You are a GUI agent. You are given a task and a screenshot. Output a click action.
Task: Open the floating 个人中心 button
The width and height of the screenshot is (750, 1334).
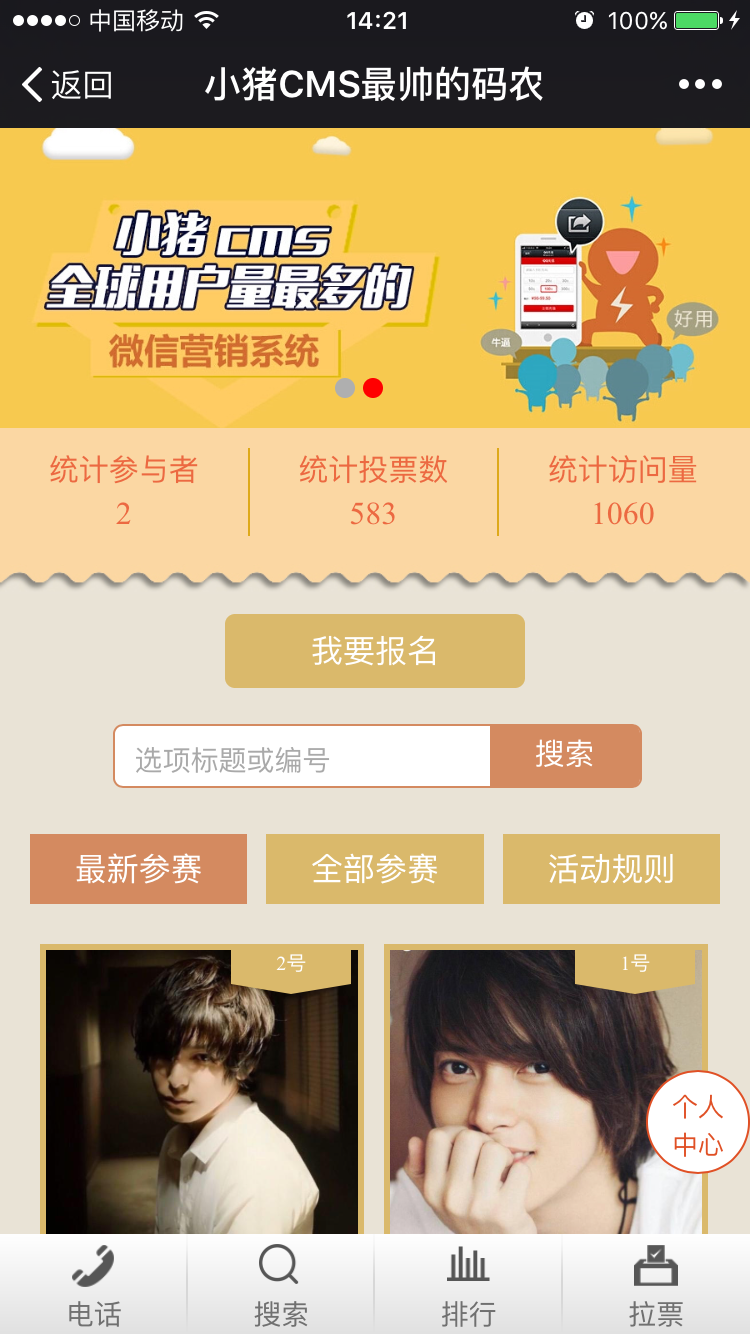point(697,1124)
